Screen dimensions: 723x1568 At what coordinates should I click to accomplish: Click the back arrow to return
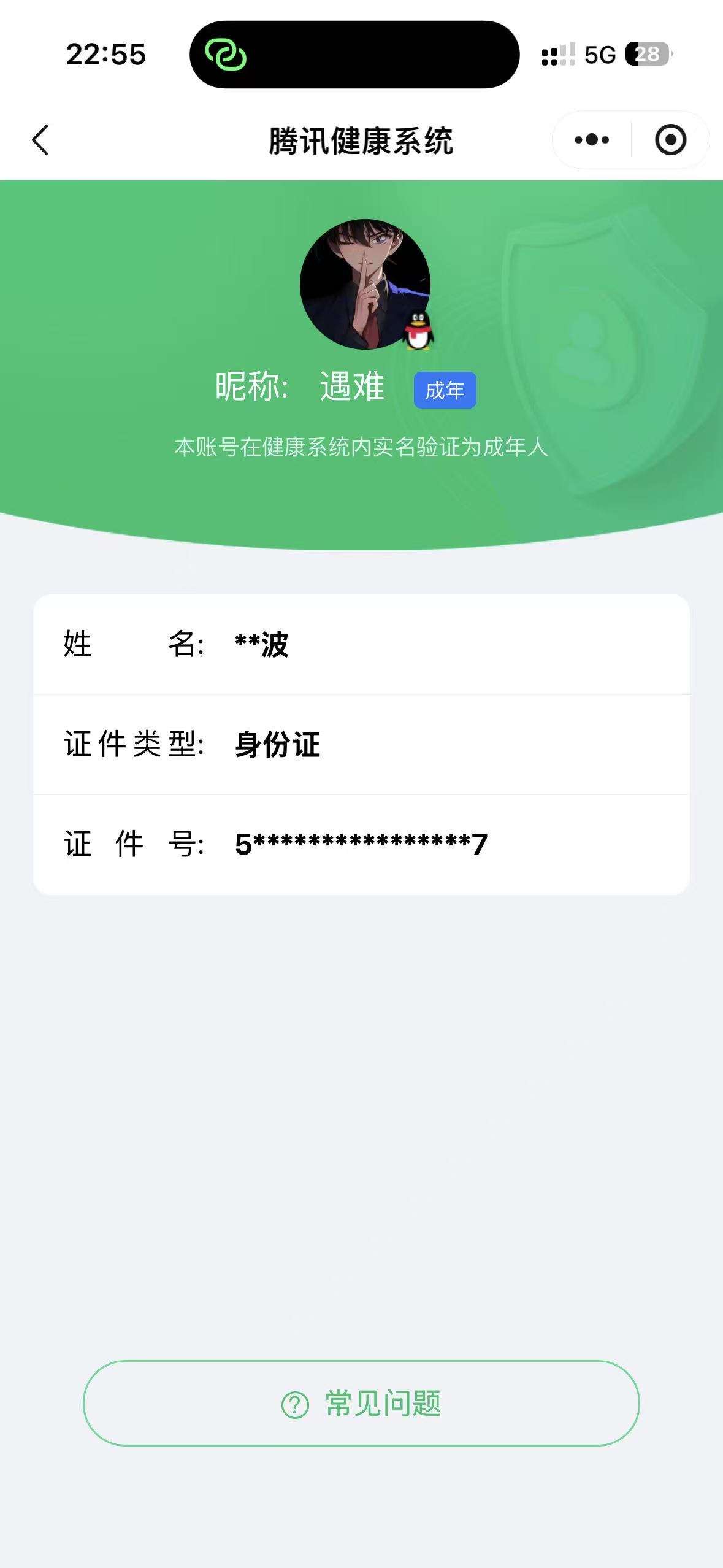tap(40, 140)
